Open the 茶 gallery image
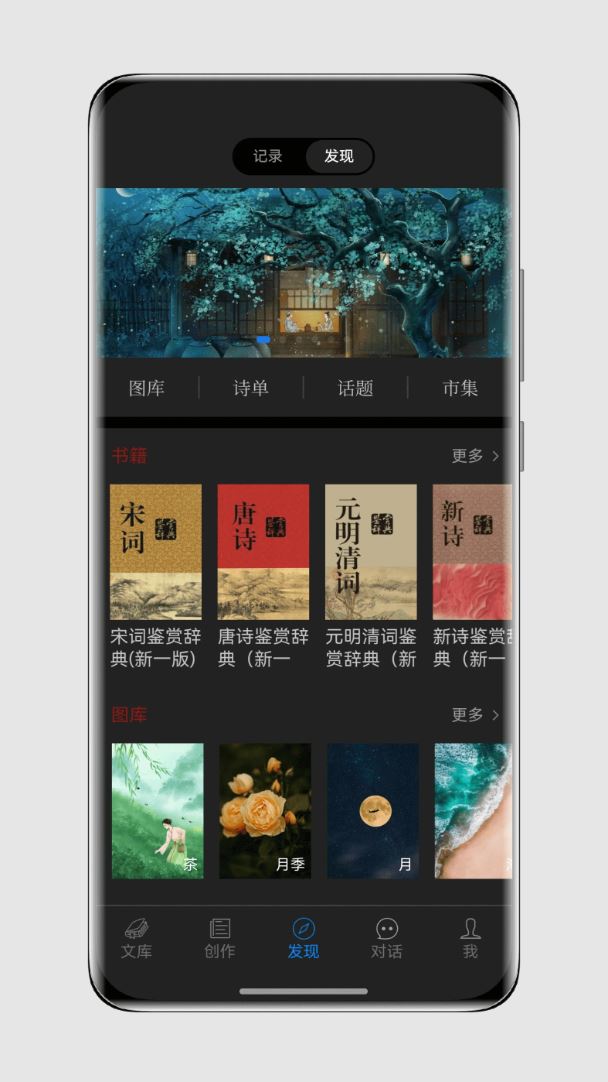 (x=157, y=811)
